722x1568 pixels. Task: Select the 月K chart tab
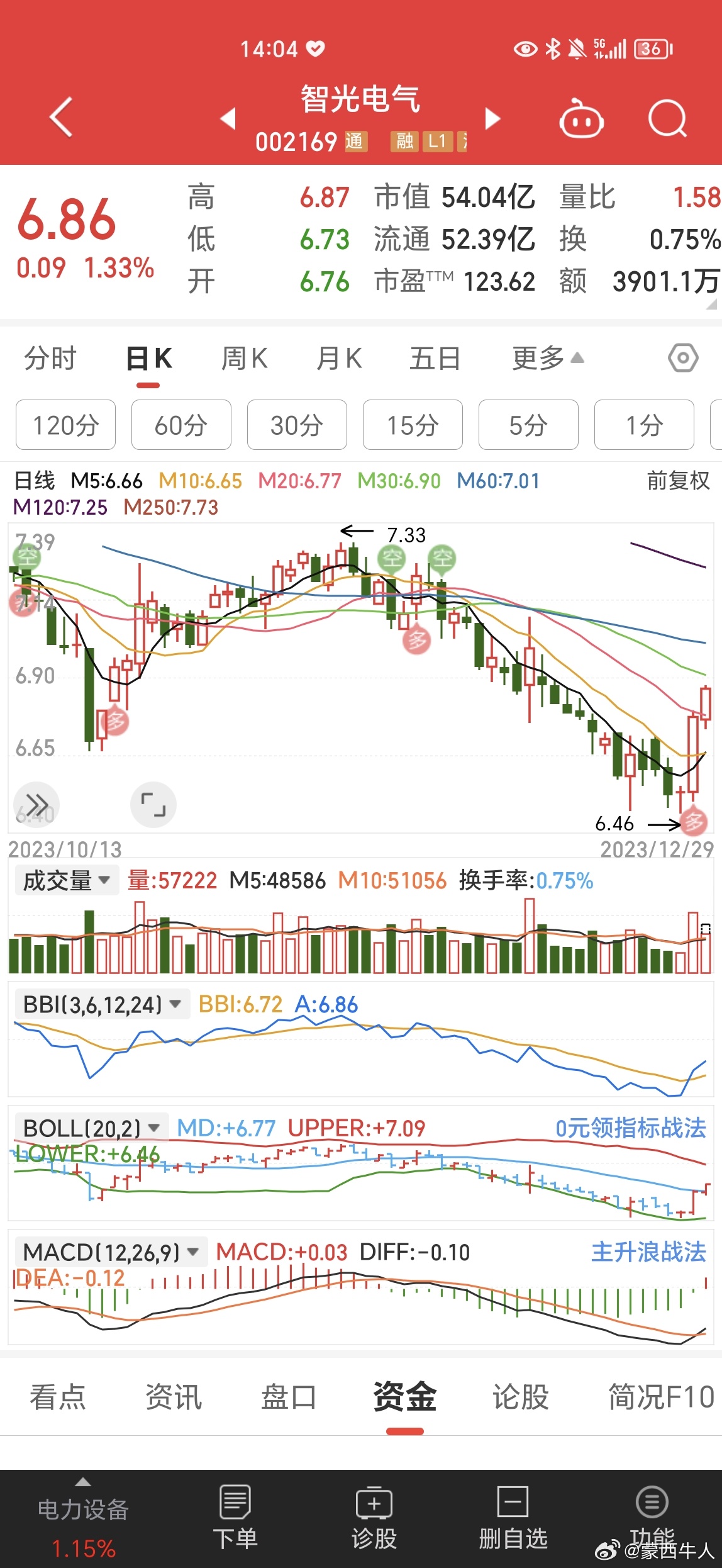point(339,359)
